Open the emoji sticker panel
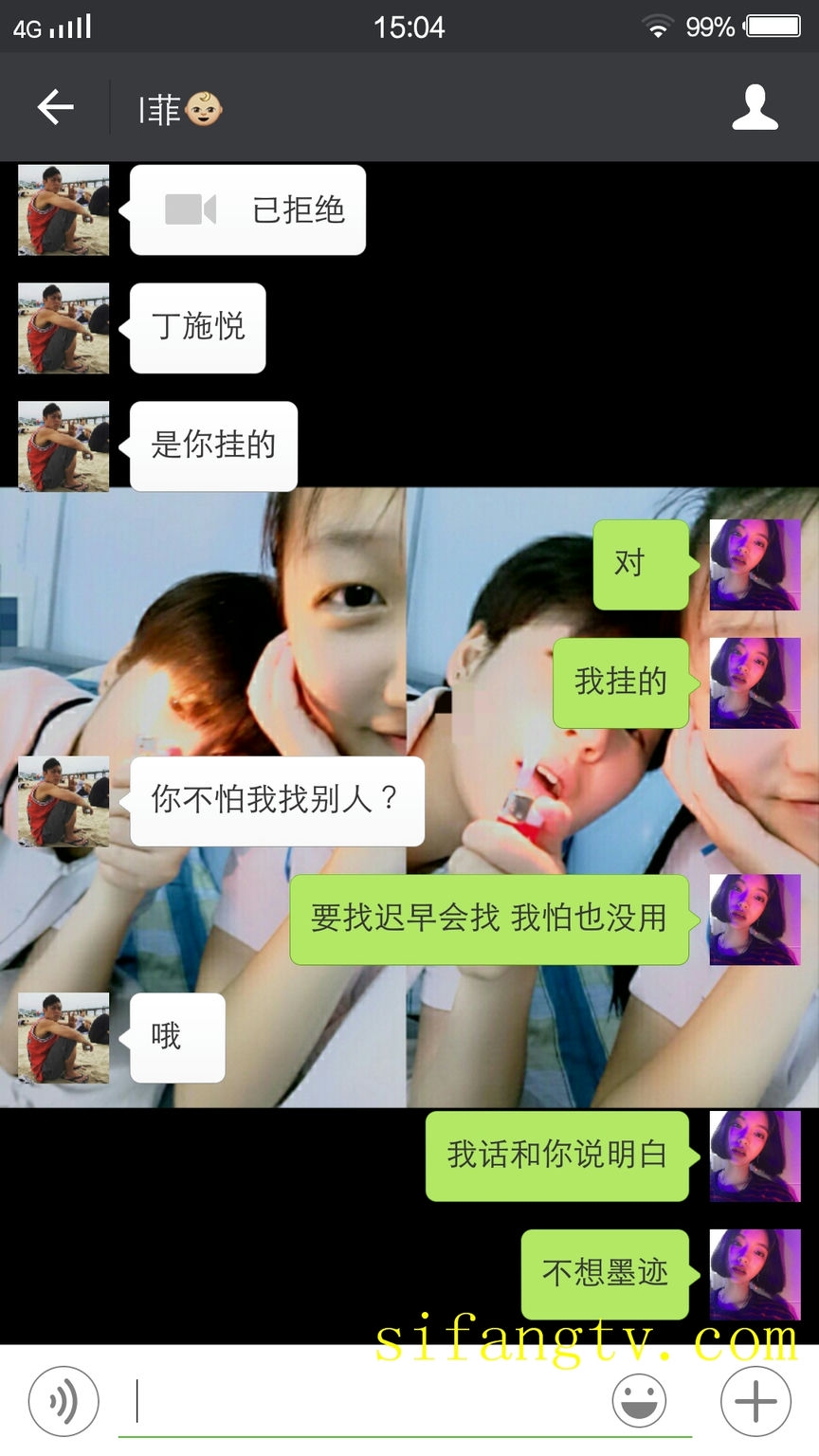The width and height of the screenshot is (819, 1456). click(639, 1400)
